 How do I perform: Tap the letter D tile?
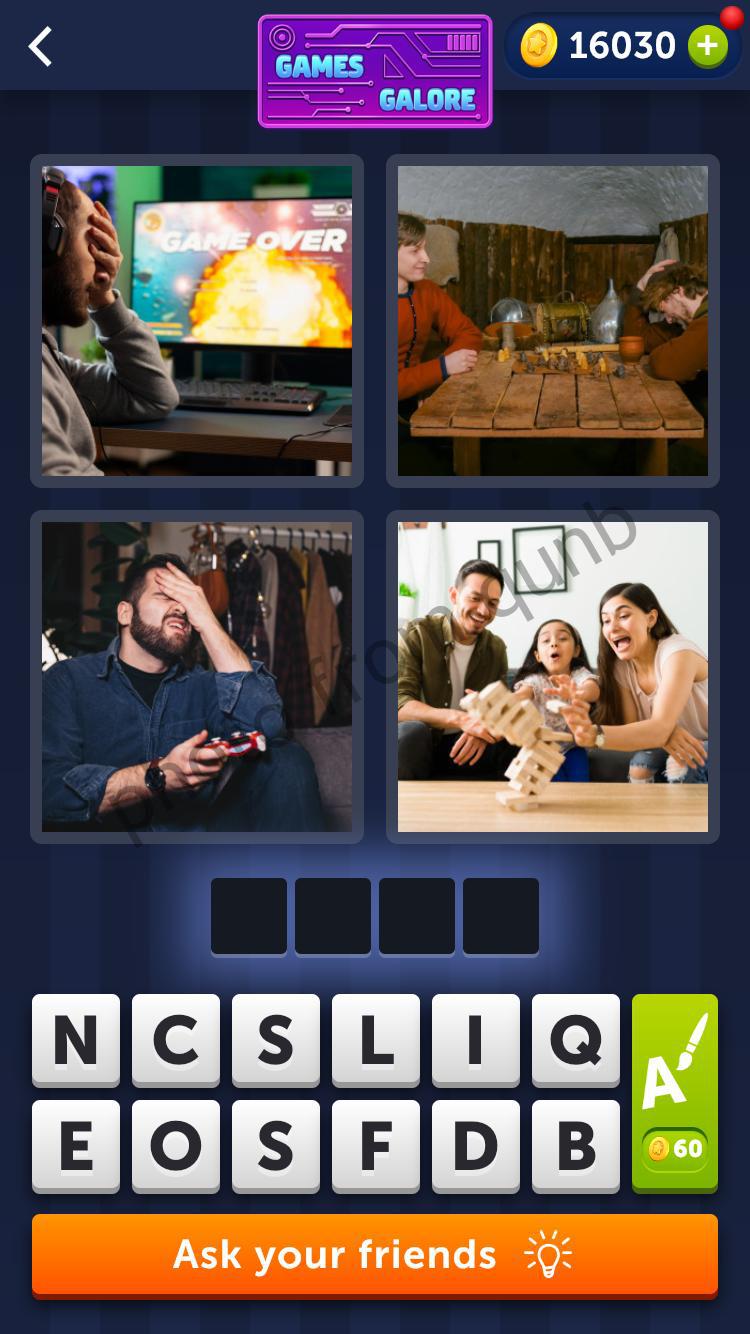476,1146
